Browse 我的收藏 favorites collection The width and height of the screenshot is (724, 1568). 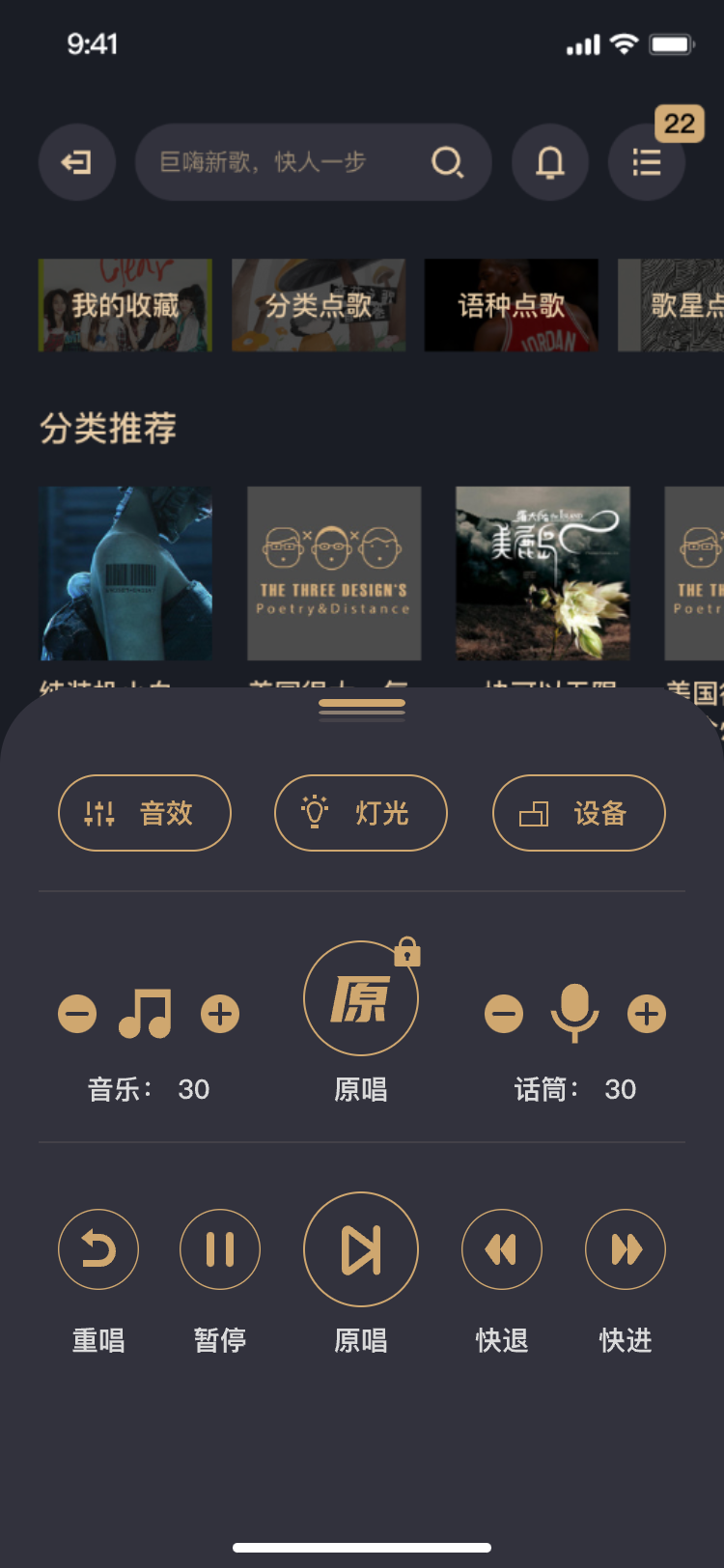[x=125, y=304]
